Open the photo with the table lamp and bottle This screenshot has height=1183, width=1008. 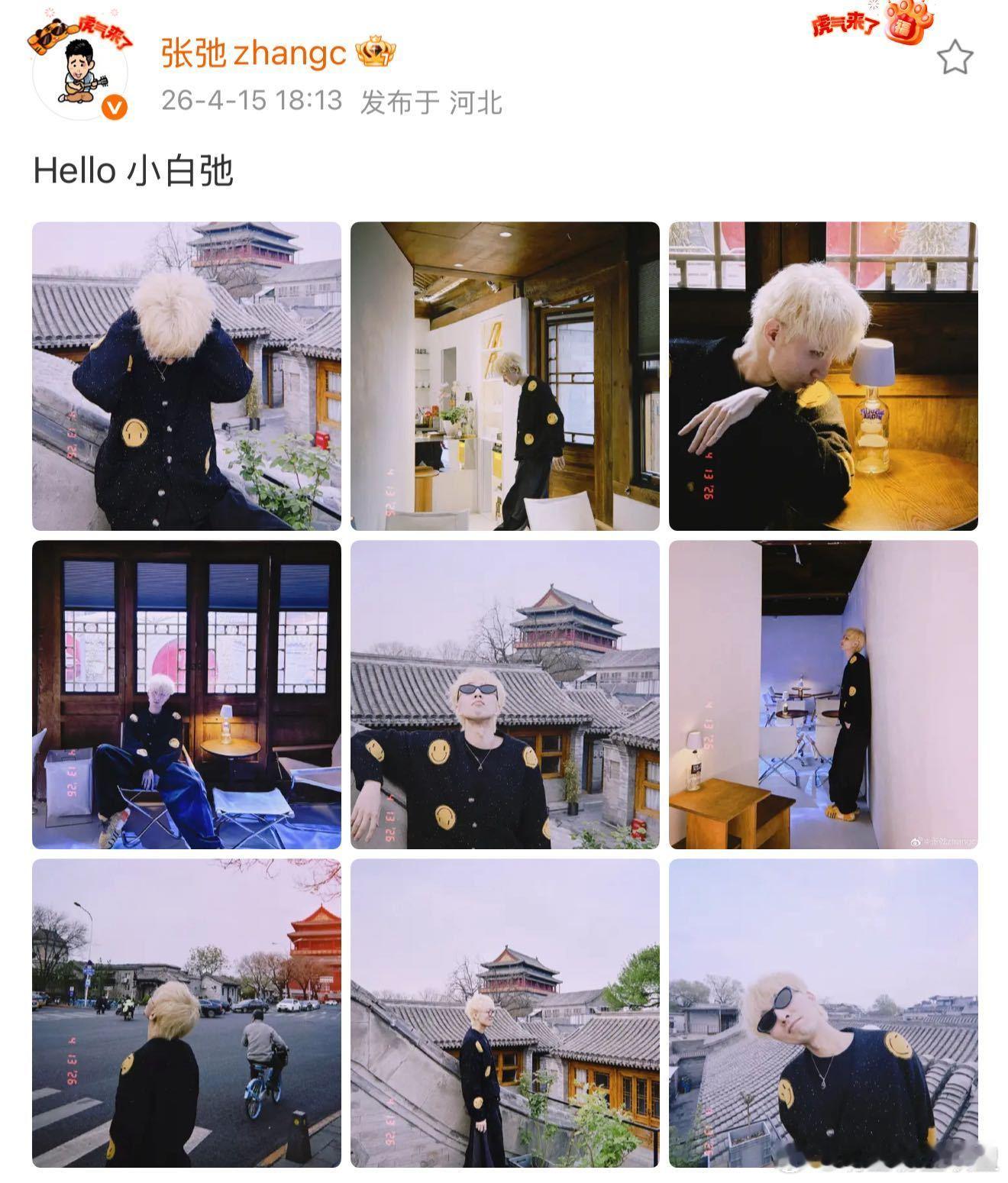[822, 374]
